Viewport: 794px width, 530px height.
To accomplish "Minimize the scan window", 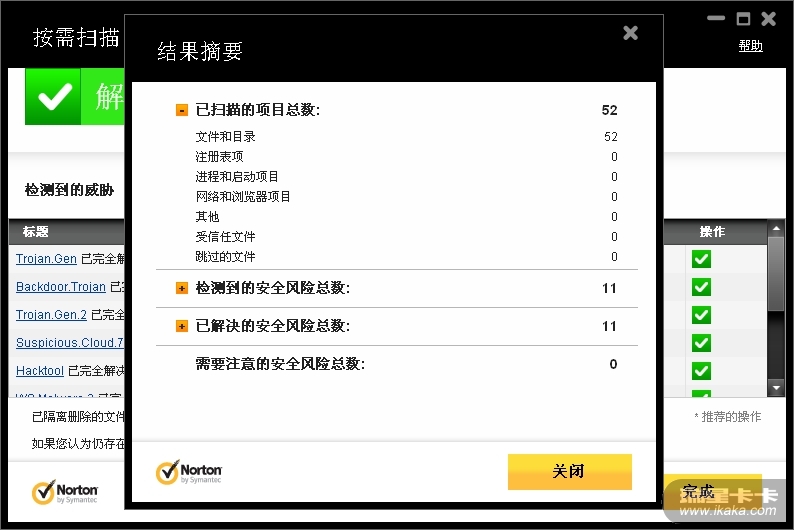I will pyautogui.click(x=716, y=18).
